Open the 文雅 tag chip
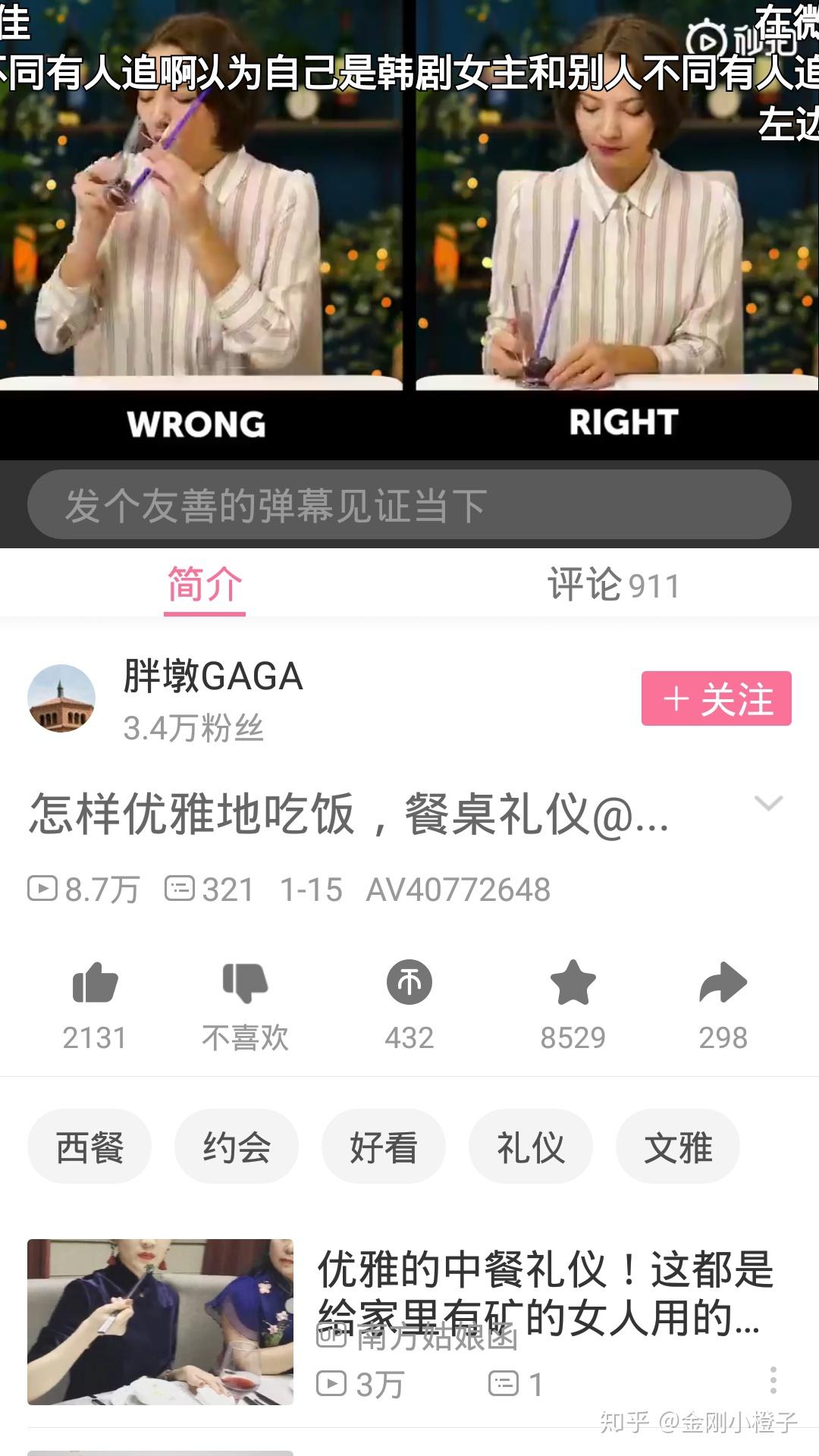 (x=678, y=1147)
